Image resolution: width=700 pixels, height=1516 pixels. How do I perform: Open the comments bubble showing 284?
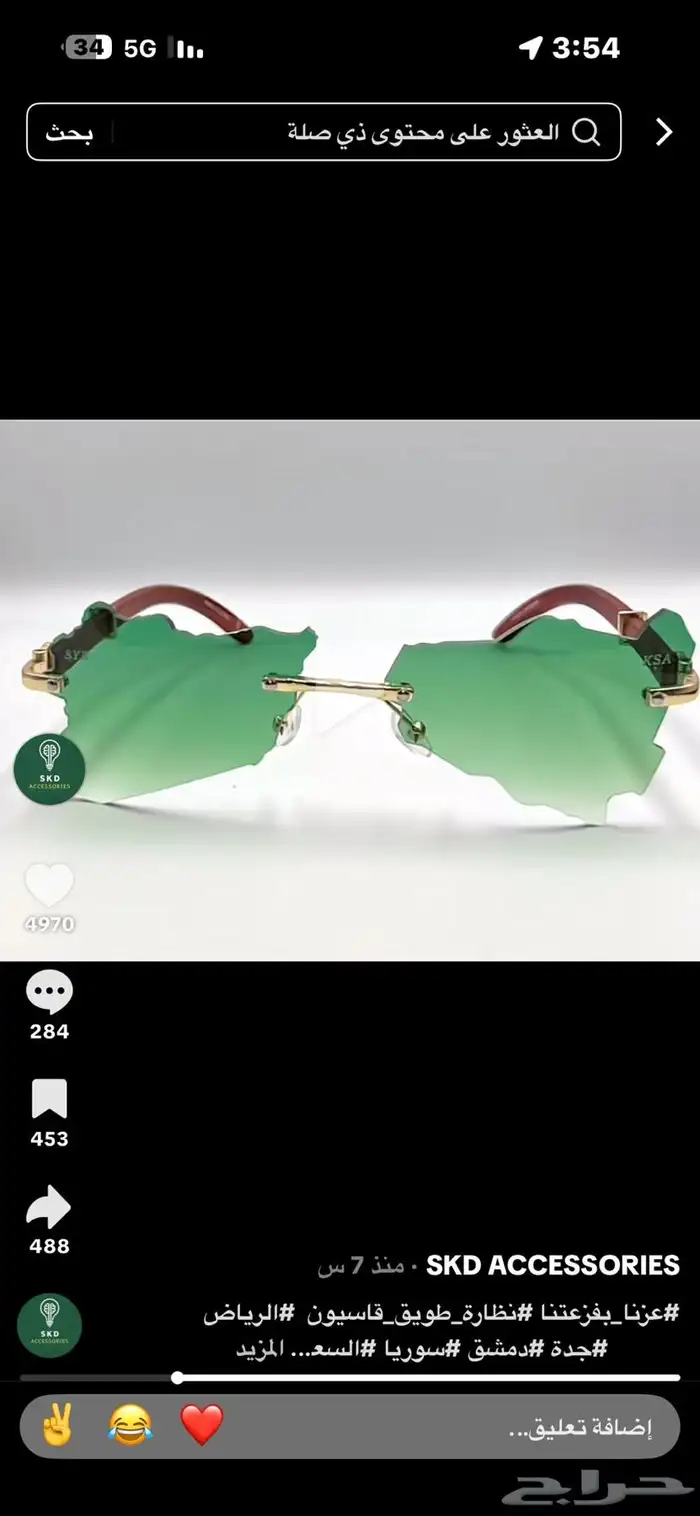[x=49, y=994]
